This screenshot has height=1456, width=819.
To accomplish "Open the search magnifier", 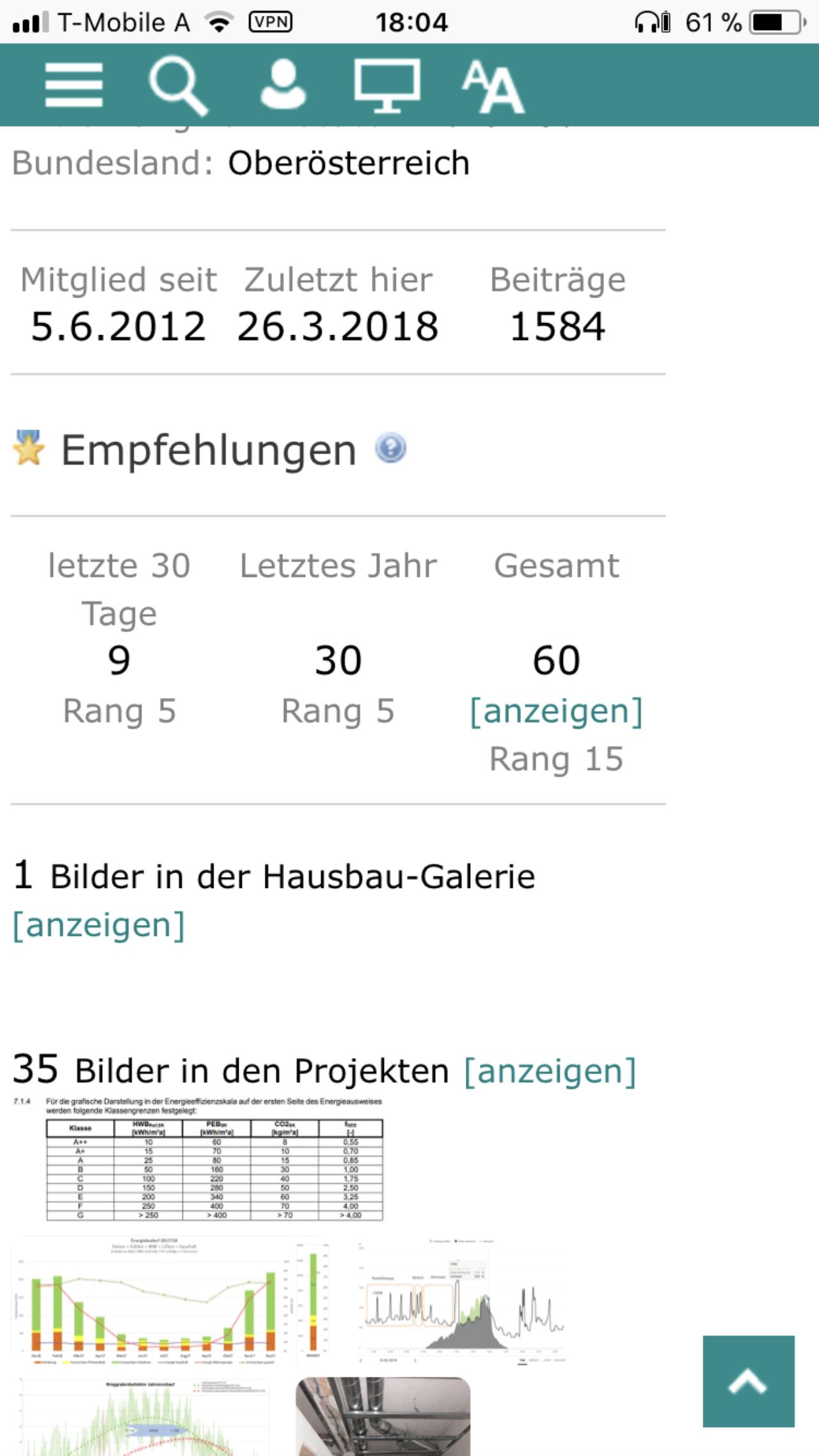I will tap(178, 86).
